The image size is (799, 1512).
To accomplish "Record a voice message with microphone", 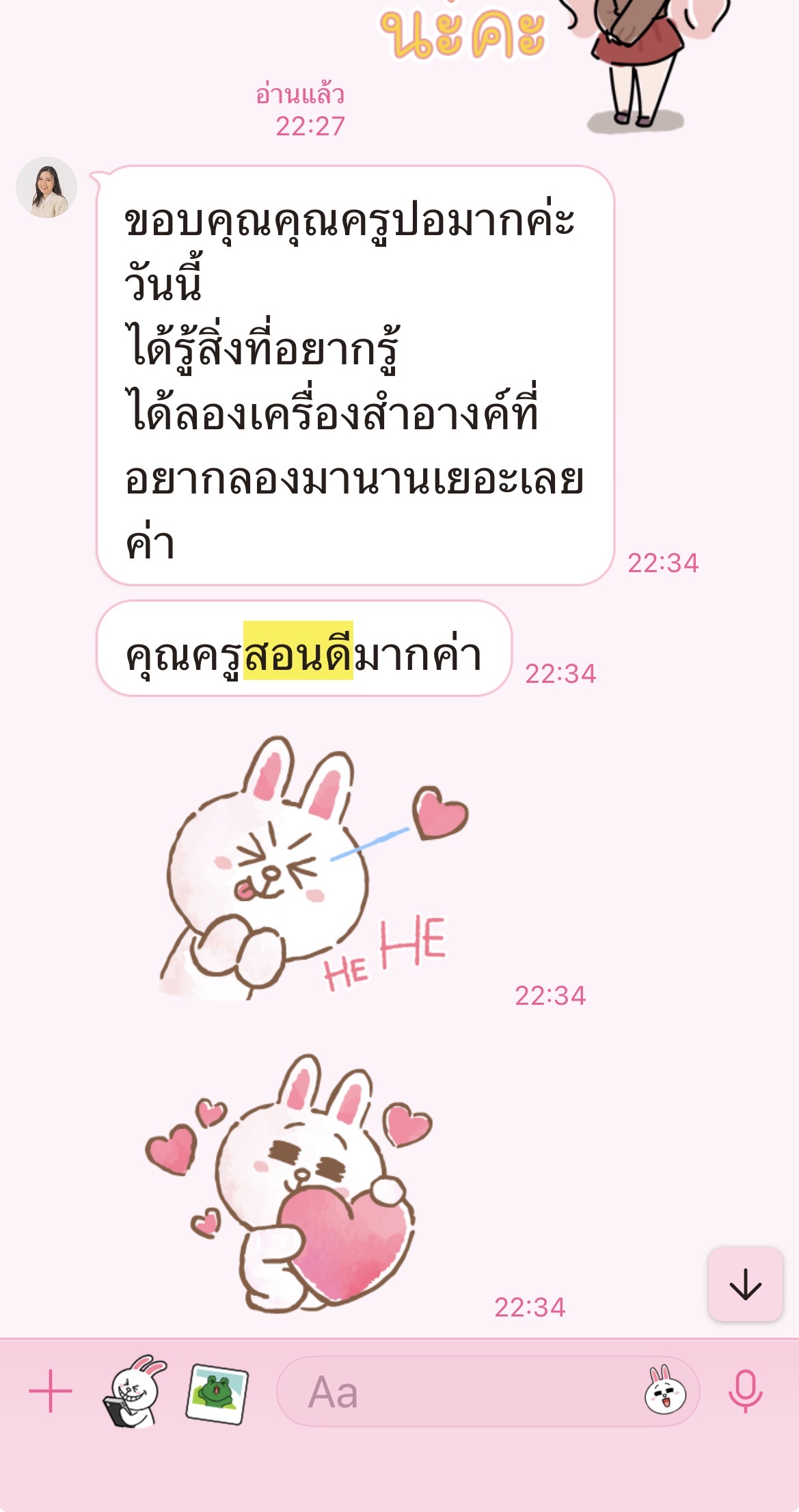I will click(745, 1391).
